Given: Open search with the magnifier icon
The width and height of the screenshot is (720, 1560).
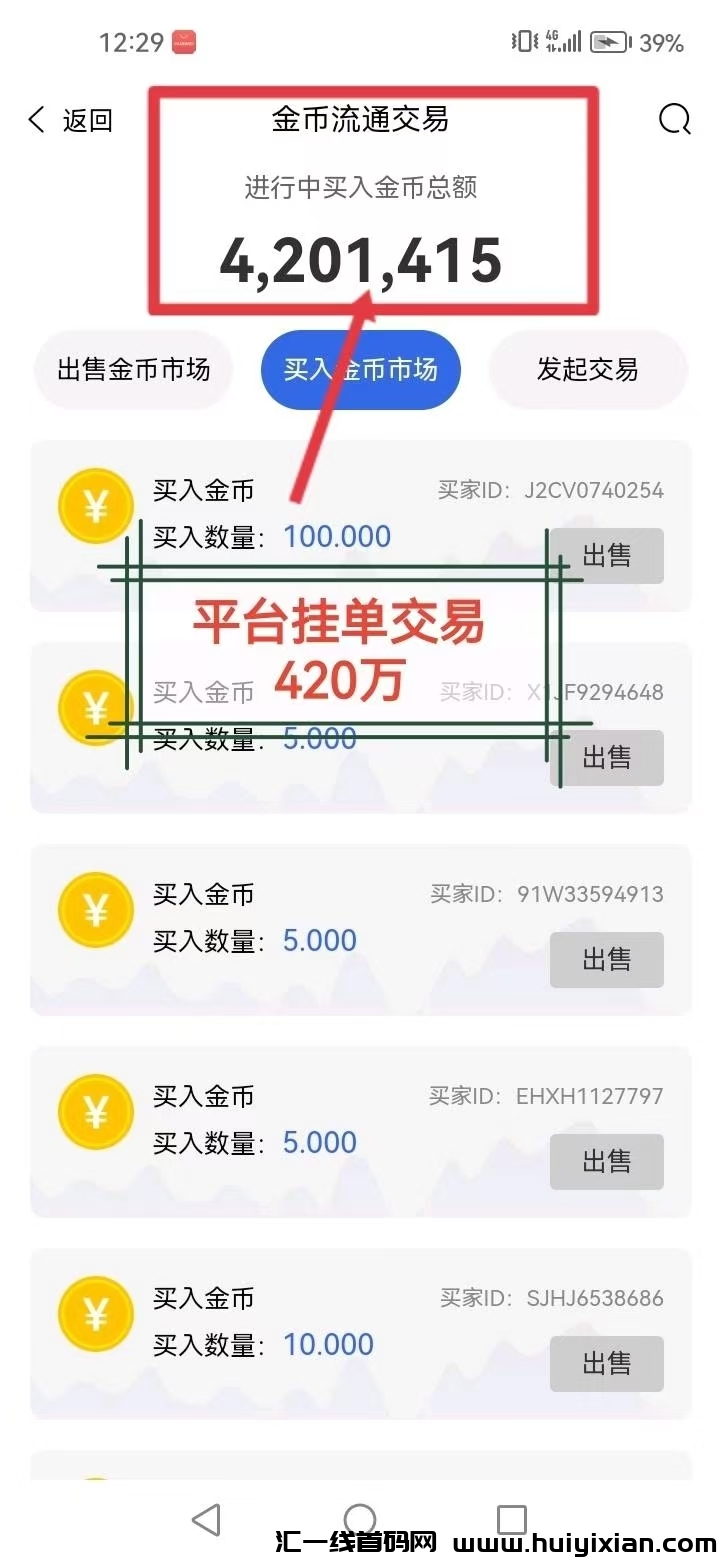Looking at the screenshot, I should pos(675,118).
